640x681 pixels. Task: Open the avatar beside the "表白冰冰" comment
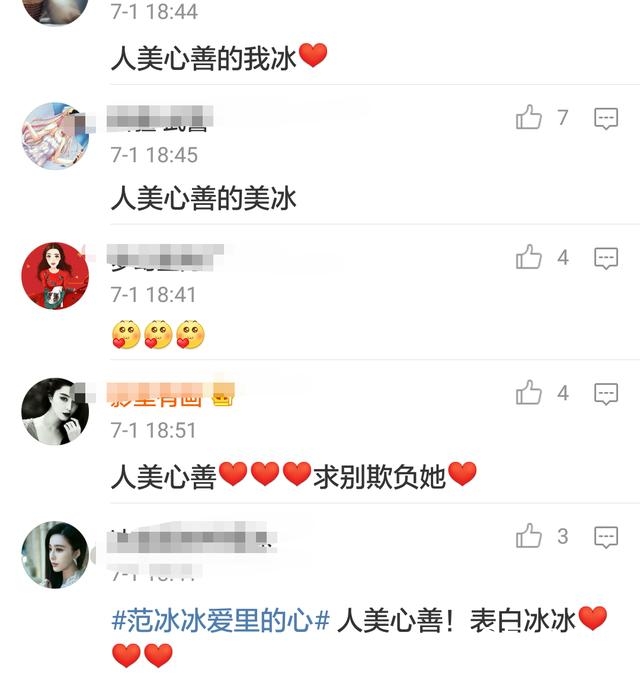(55, 553)
